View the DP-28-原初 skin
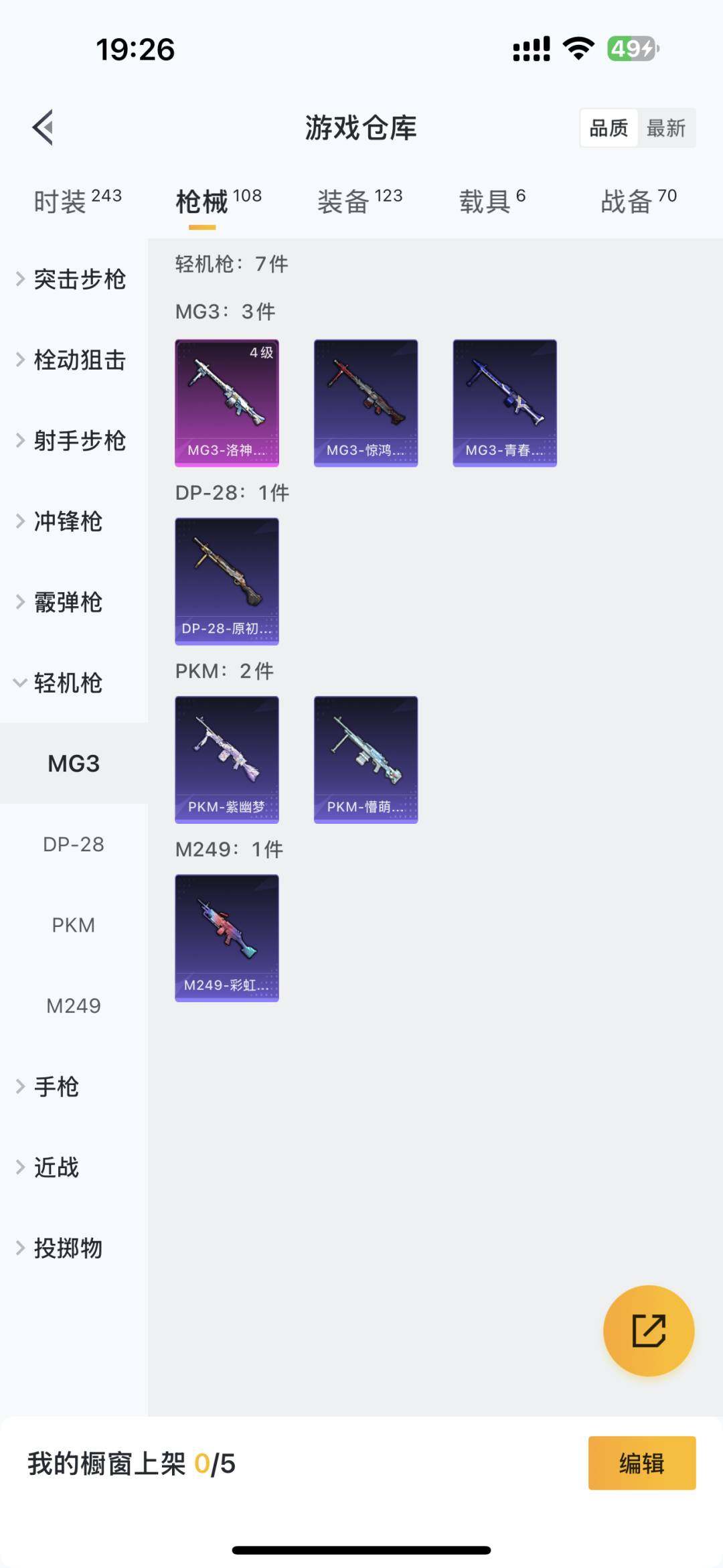The image size is (723, 1568). tap(227, 581)
